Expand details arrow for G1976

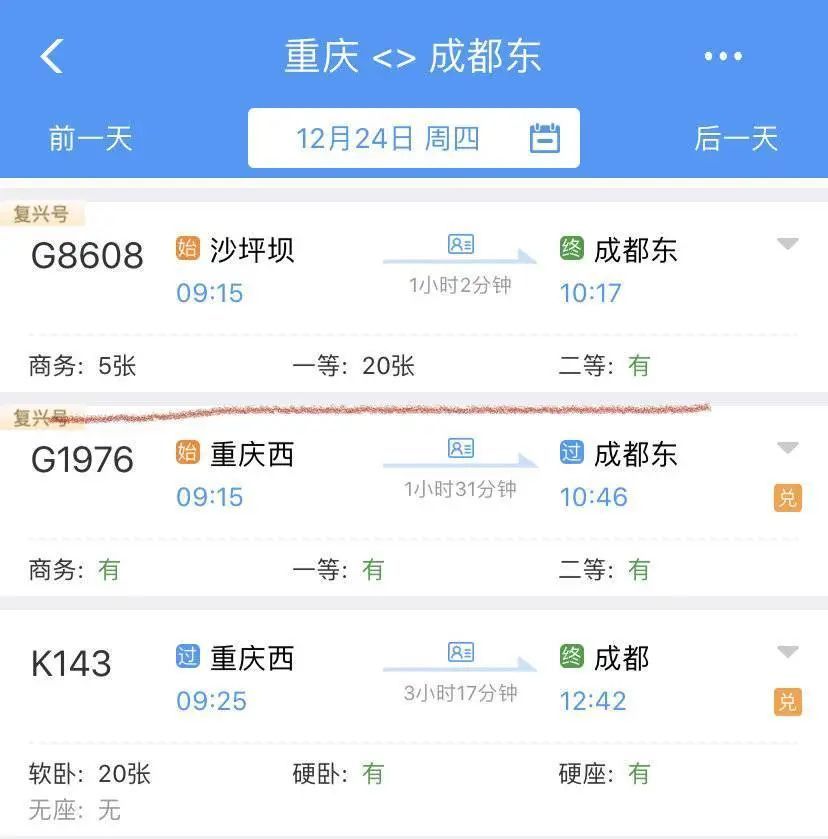coord(788,447)
